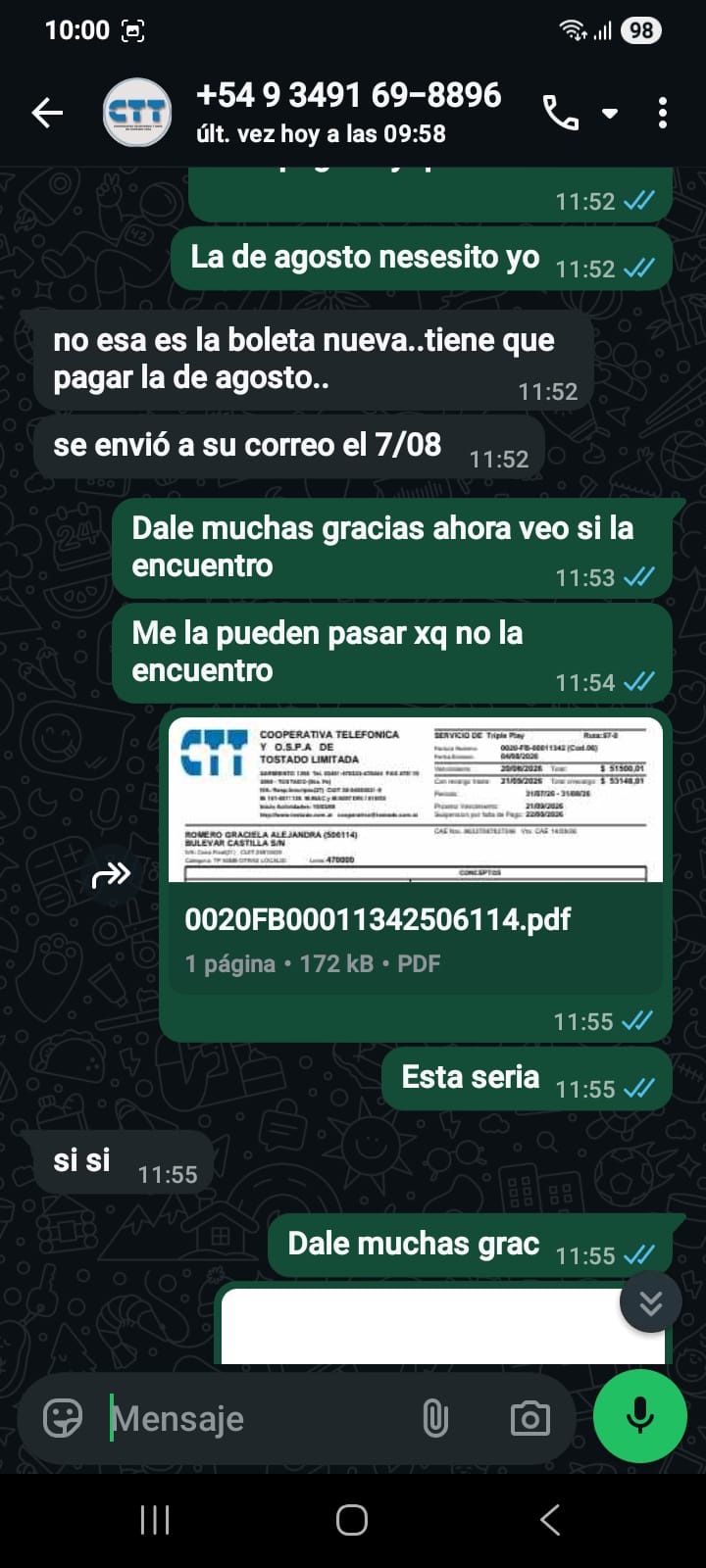Jump to the latest messages
This screenshot has height=1568, width=706.
(x=651, y=1302)
